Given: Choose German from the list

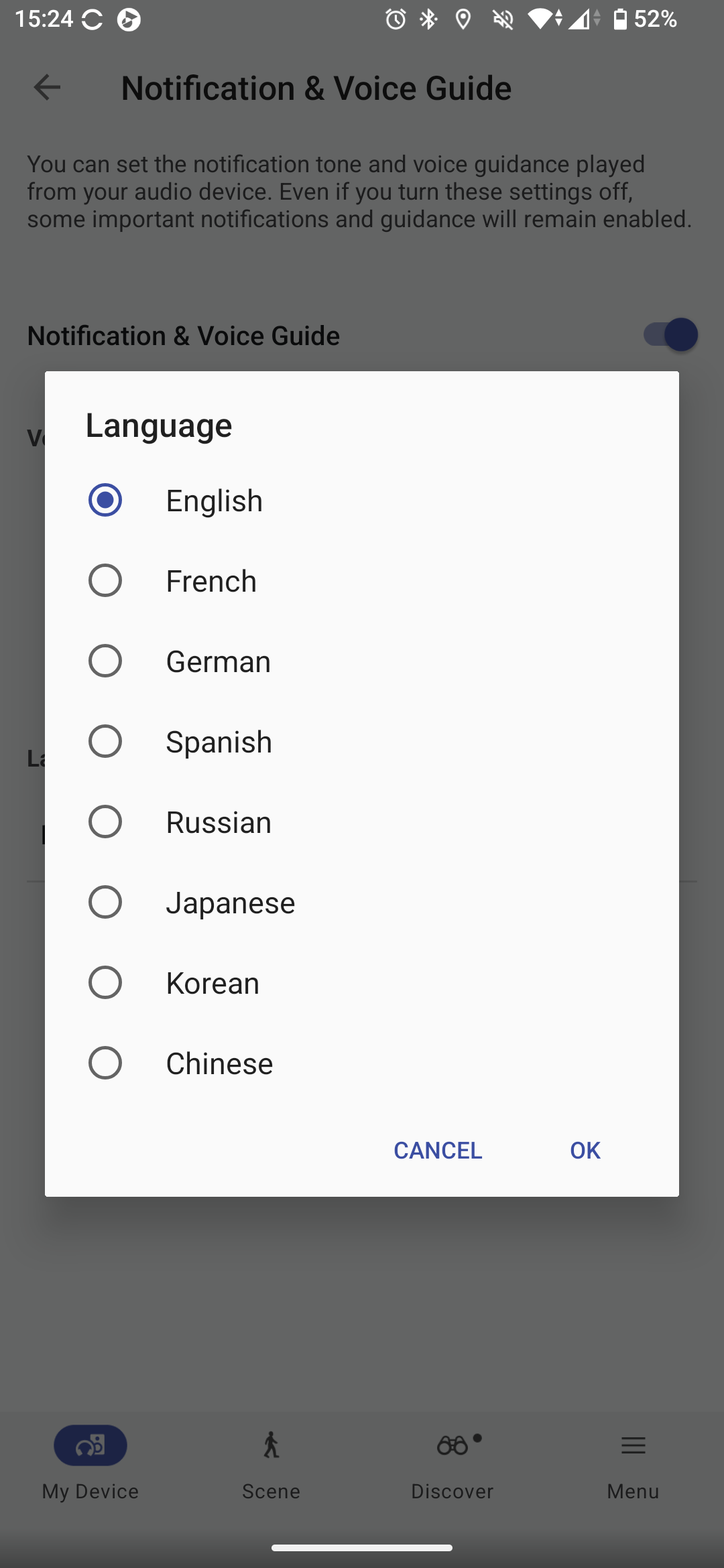Looking at the screenshot, I should 105,661.
